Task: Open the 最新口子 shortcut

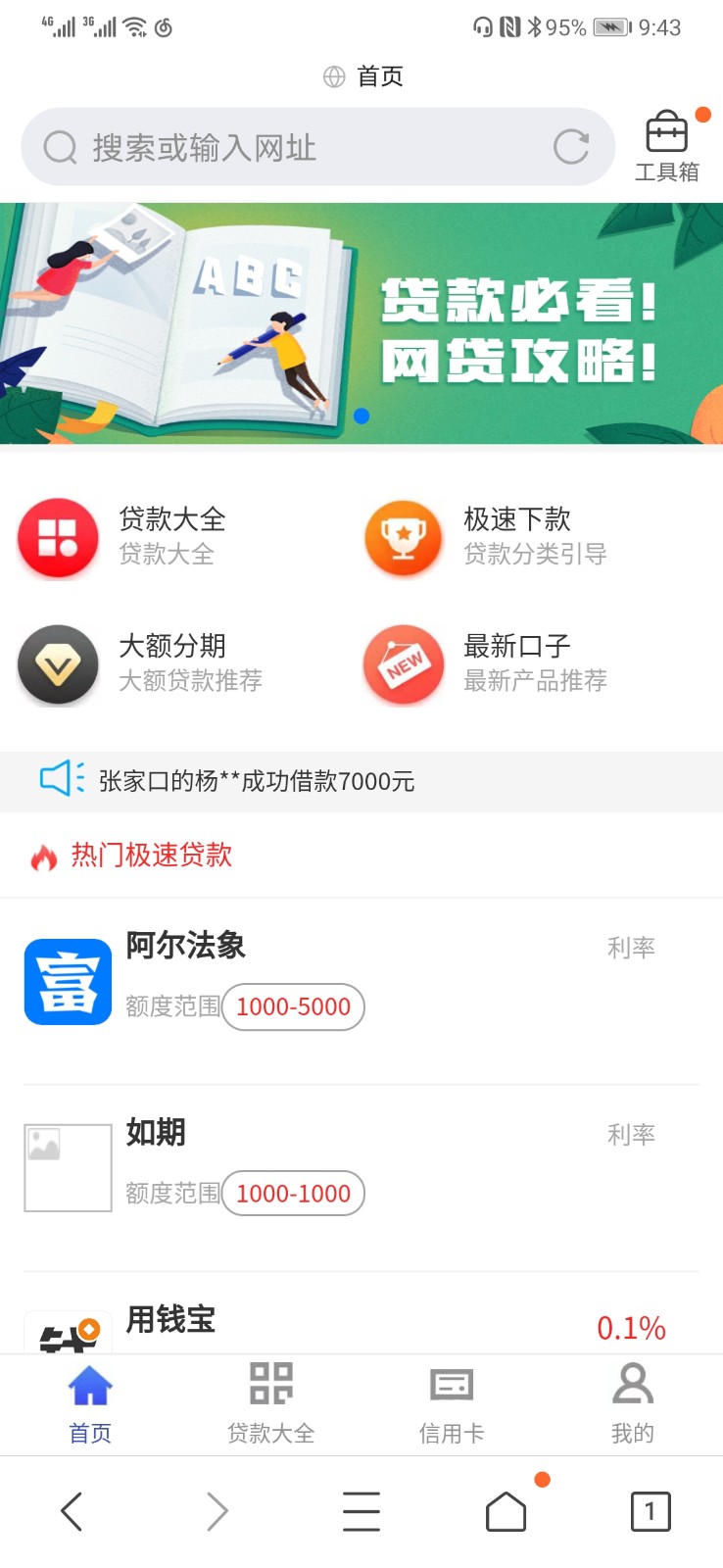Action: (485, 662)
